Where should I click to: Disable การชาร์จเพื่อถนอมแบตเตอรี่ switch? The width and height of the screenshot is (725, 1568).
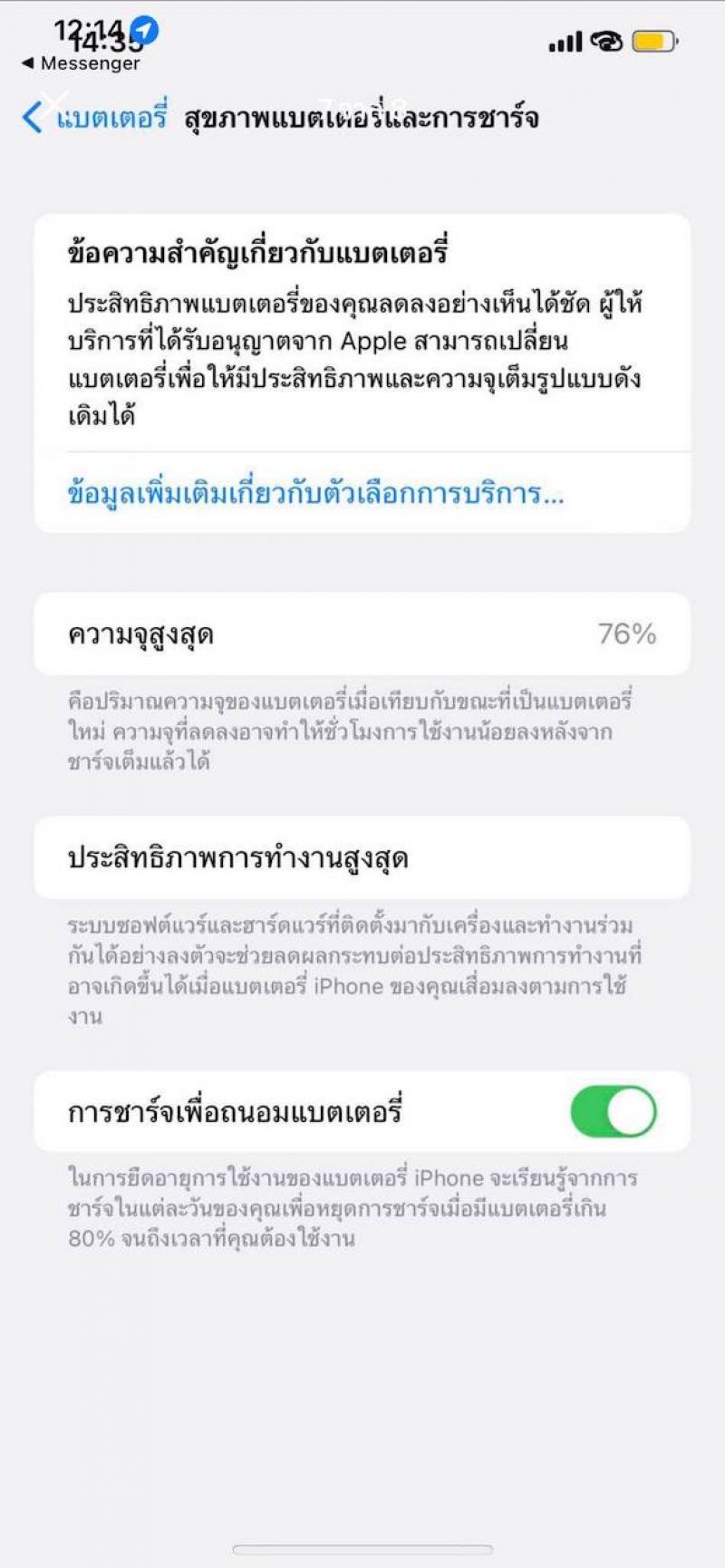click(x=614, y=1112)
